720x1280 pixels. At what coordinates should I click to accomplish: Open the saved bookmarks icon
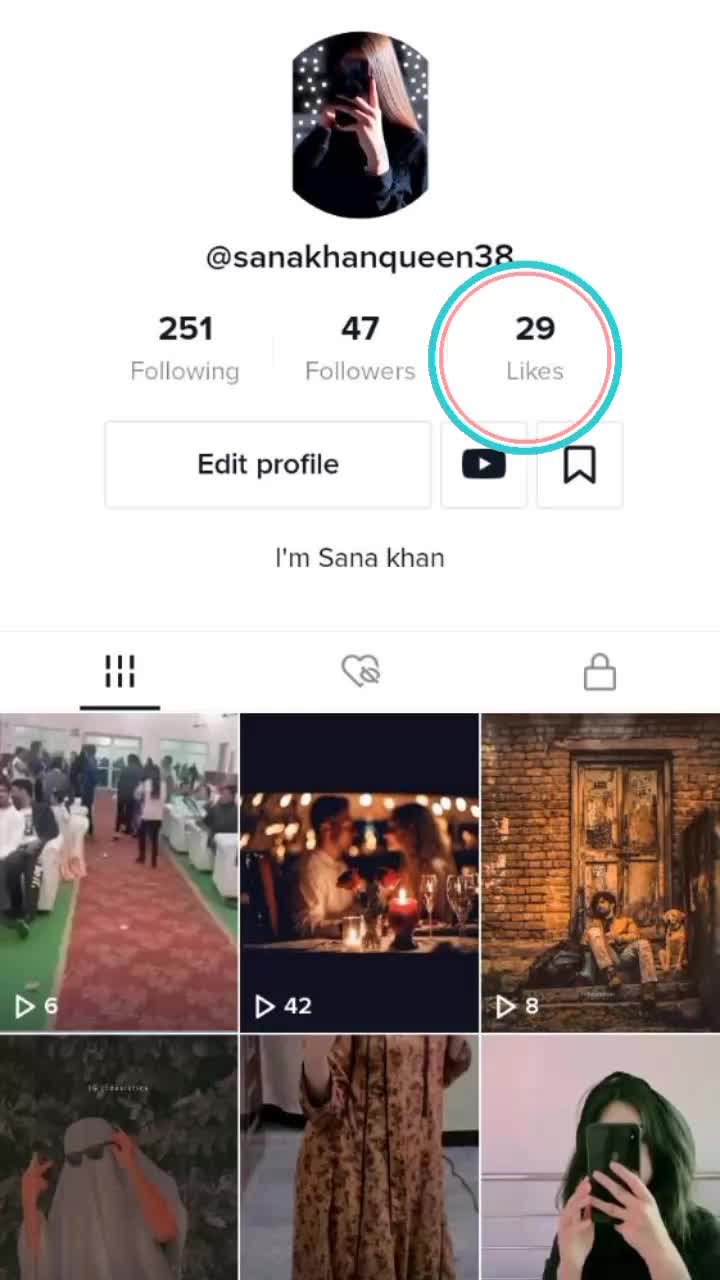[x=579, y=464]
